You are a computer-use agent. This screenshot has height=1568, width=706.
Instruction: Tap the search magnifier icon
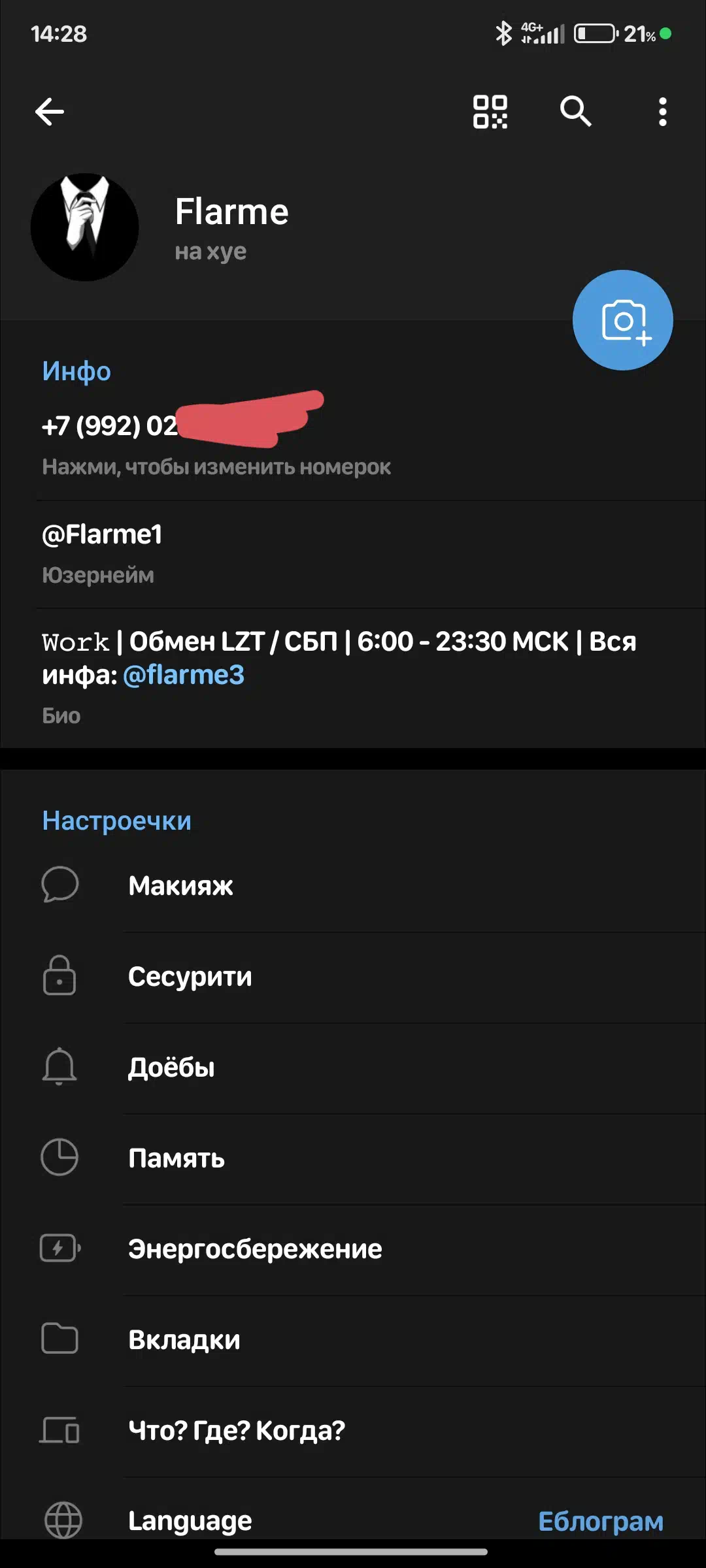[575, 112]
